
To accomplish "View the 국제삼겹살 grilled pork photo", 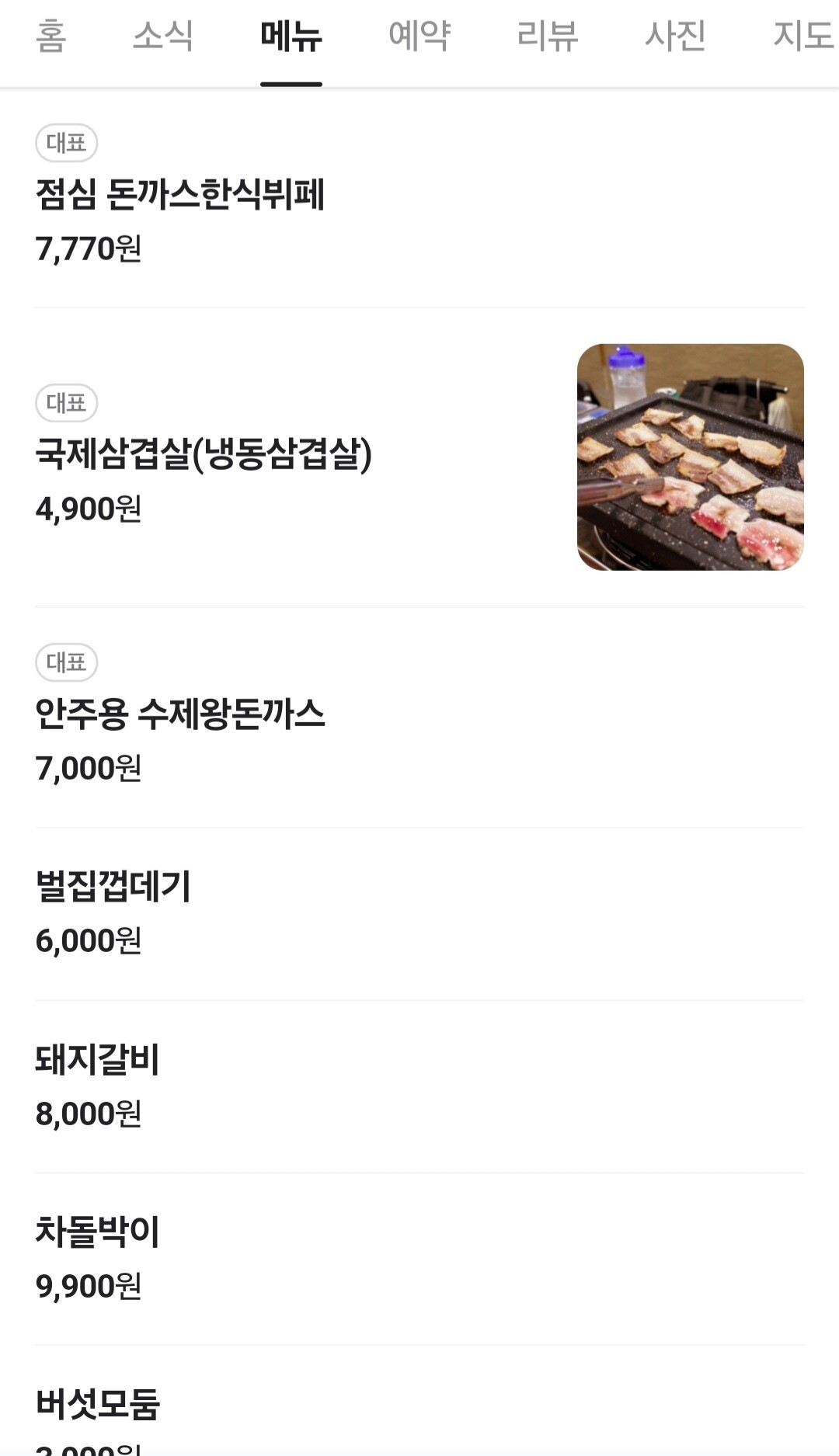I will (x=690, y=457).
